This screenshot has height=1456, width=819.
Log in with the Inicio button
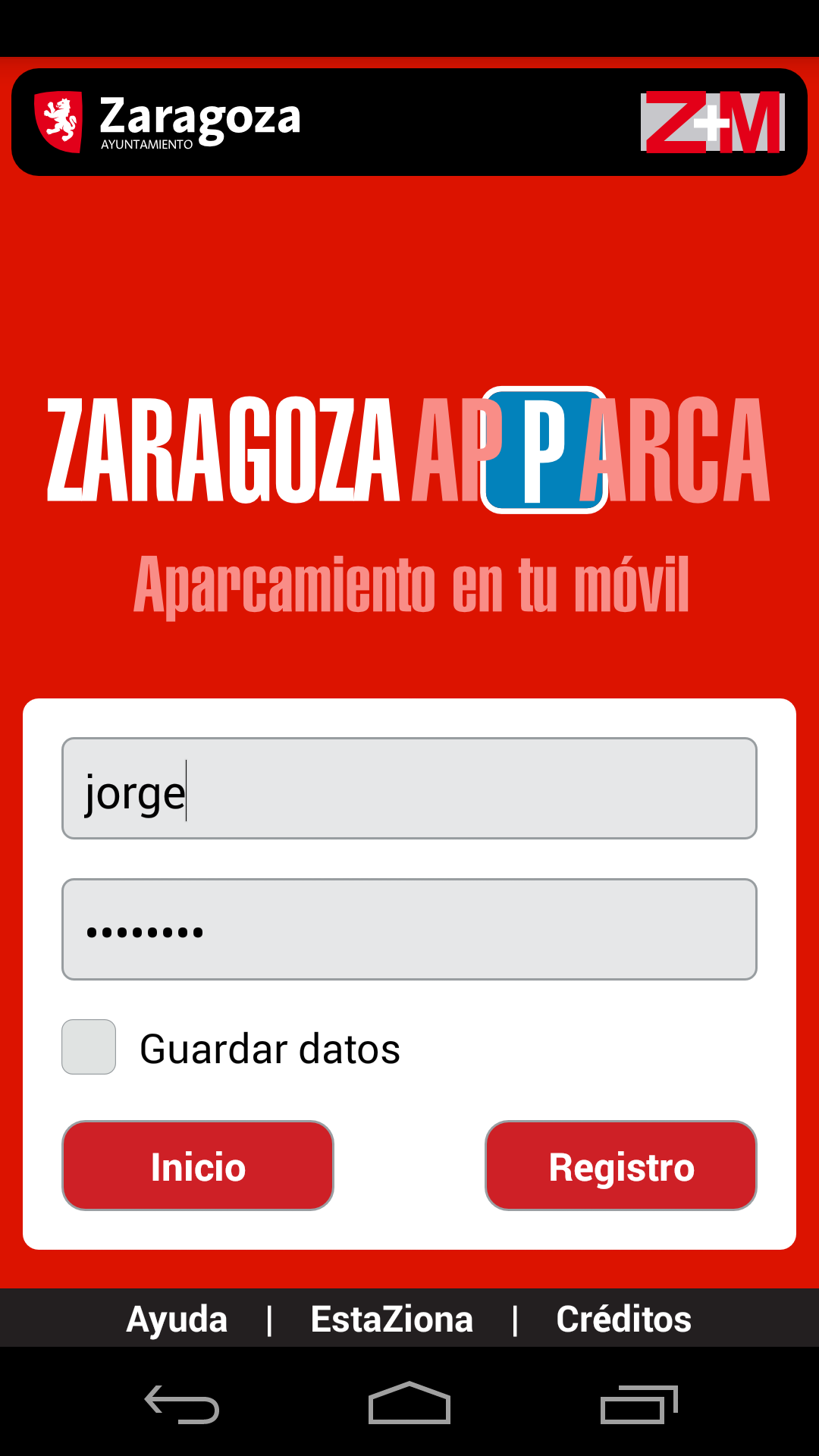pyautogui.click(x=198, y=1166)
